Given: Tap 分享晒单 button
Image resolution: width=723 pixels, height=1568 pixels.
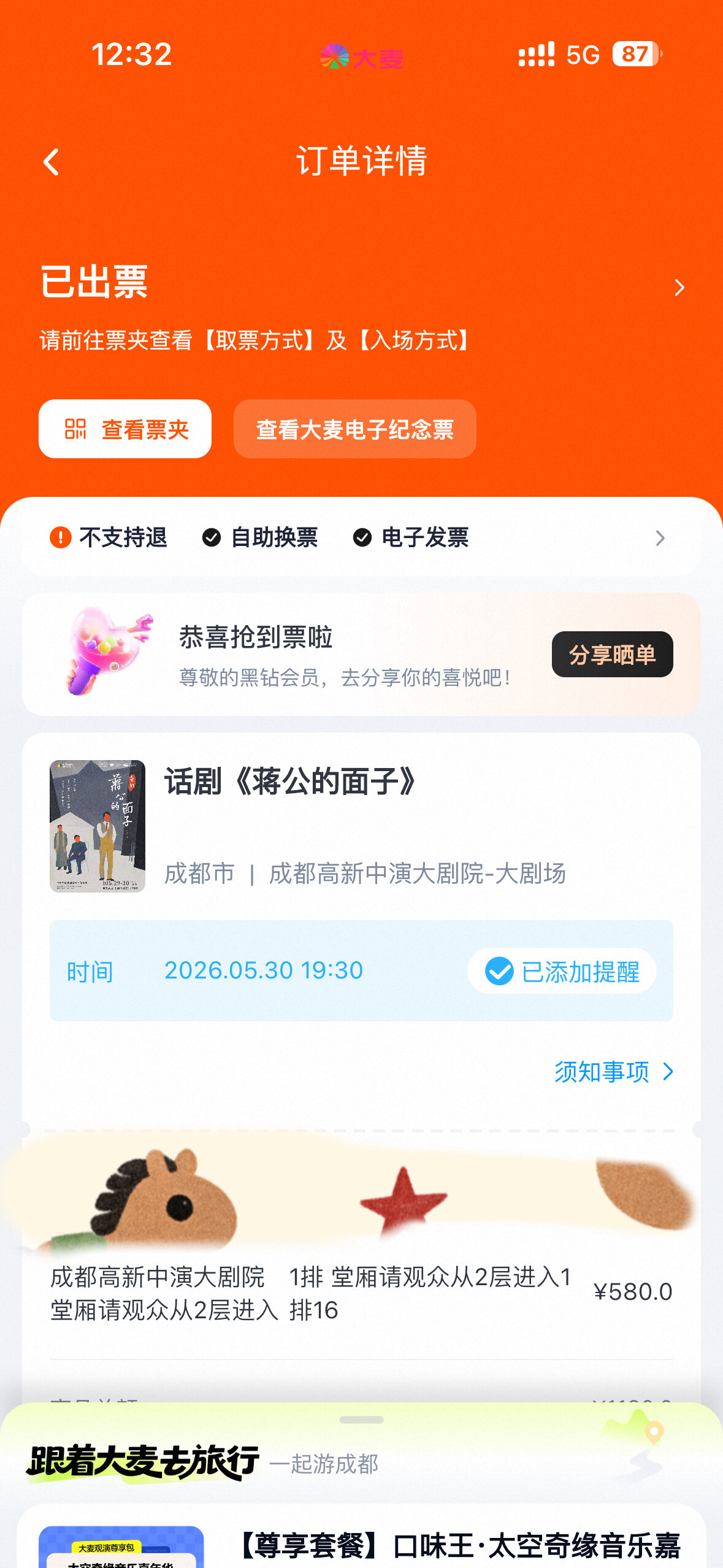Looking at the screenshot, I should click(611, 655).
